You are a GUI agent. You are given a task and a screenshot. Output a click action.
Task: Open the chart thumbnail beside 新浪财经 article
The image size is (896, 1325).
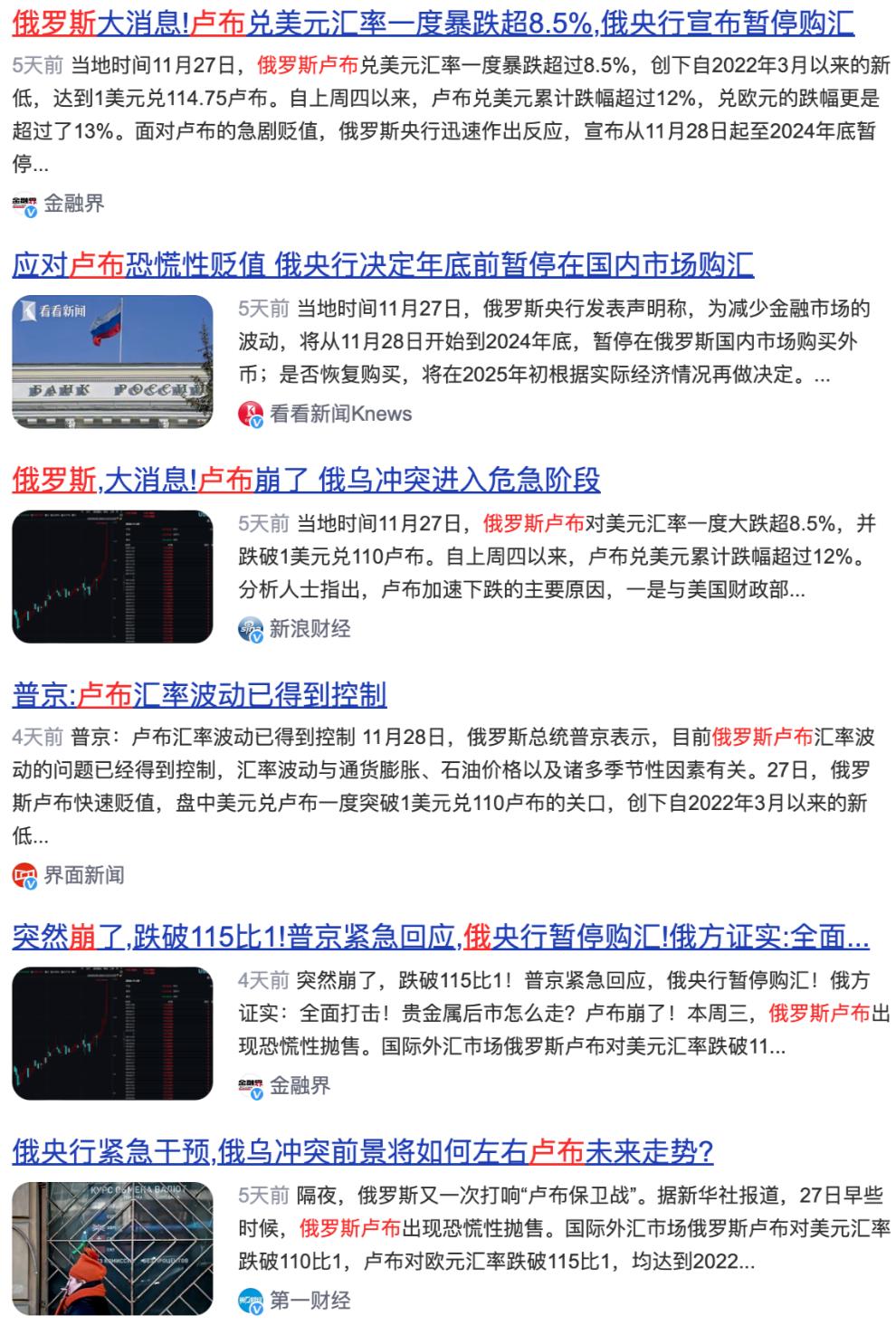(112, 577)
